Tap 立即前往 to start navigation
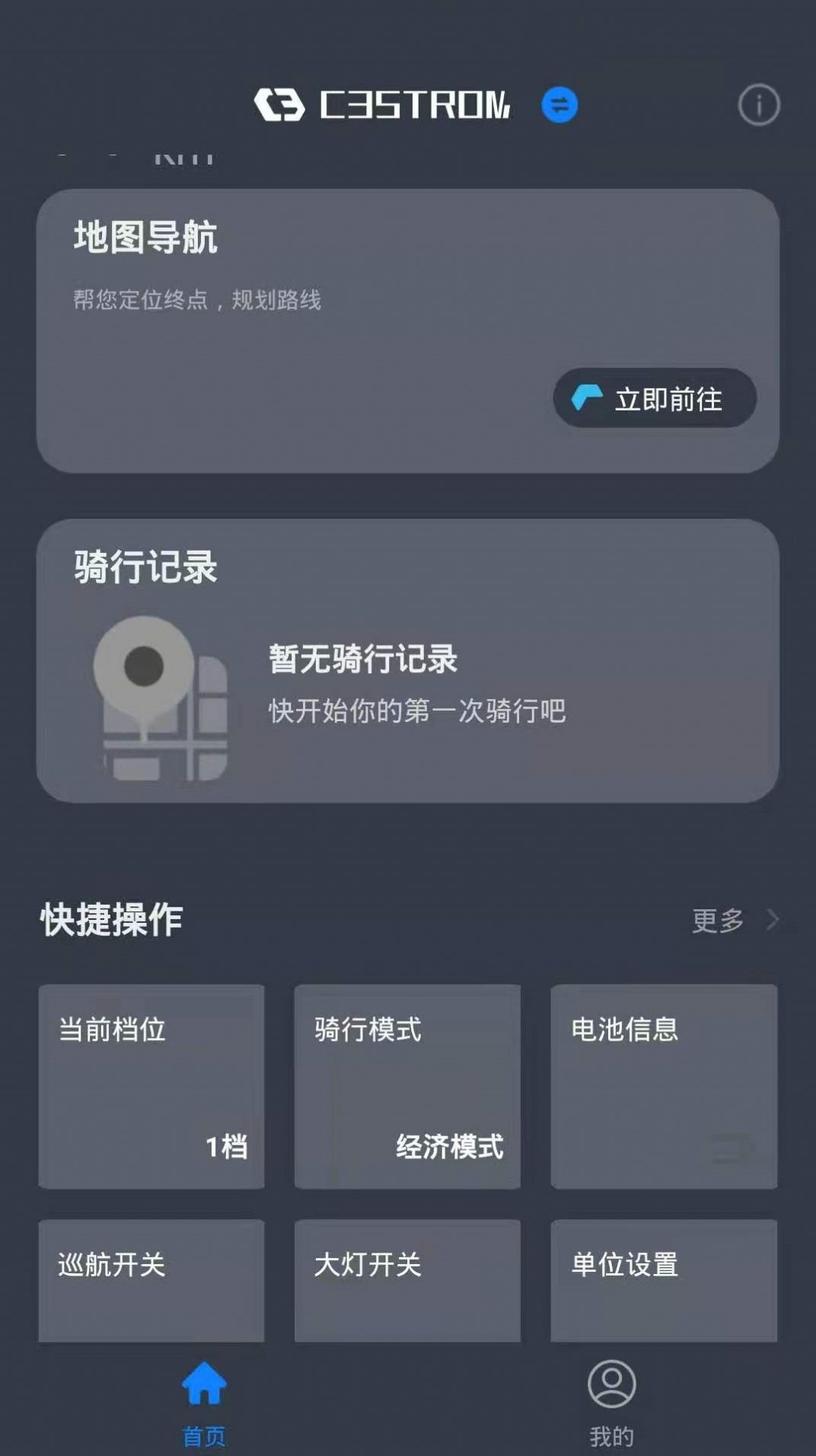This screenshot has width=816, height=1456. [653, 397]
